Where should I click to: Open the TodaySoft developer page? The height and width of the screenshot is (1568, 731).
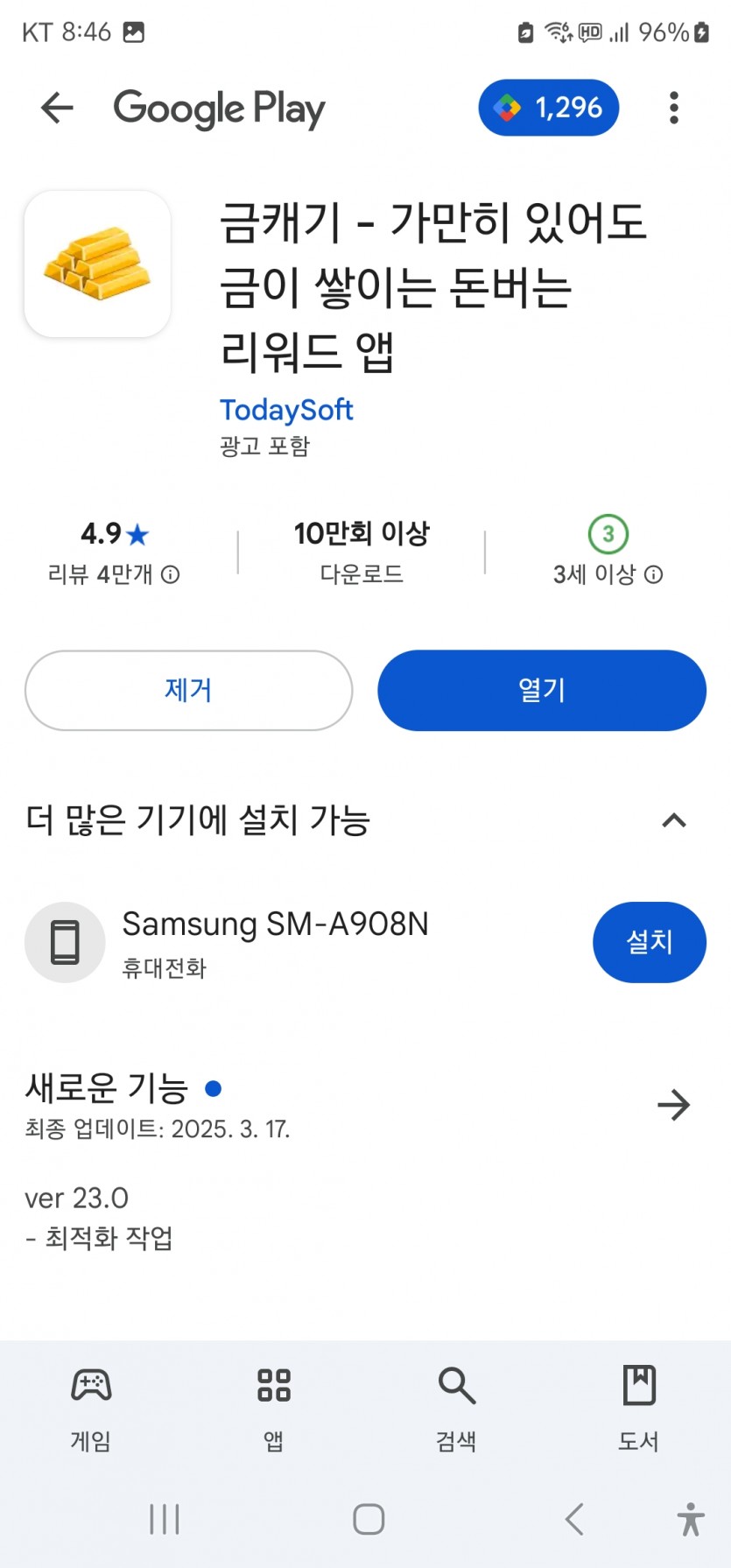coord(286,410)
